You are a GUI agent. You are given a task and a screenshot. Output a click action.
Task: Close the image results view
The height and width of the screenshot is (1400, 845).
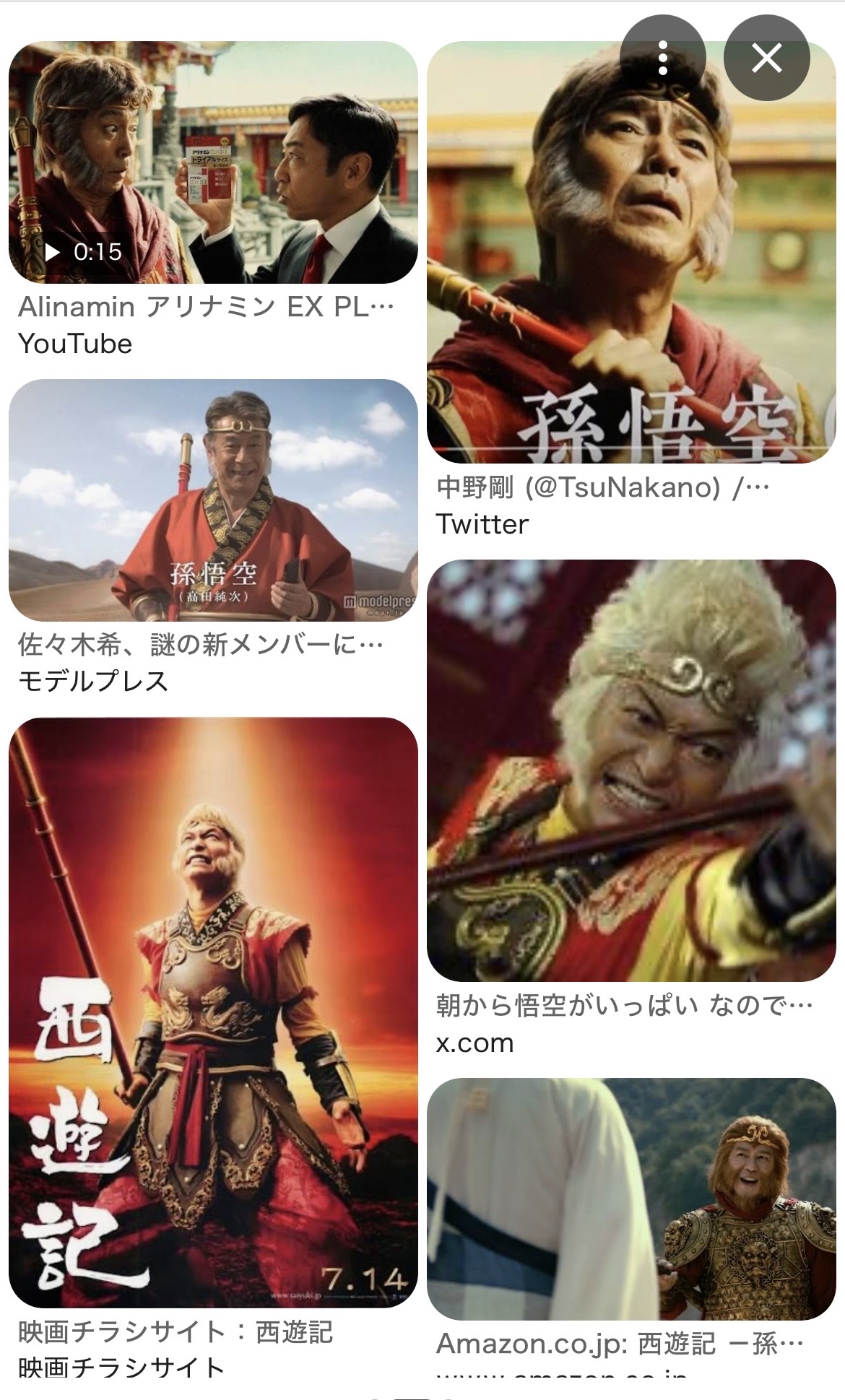pos(766,58)
